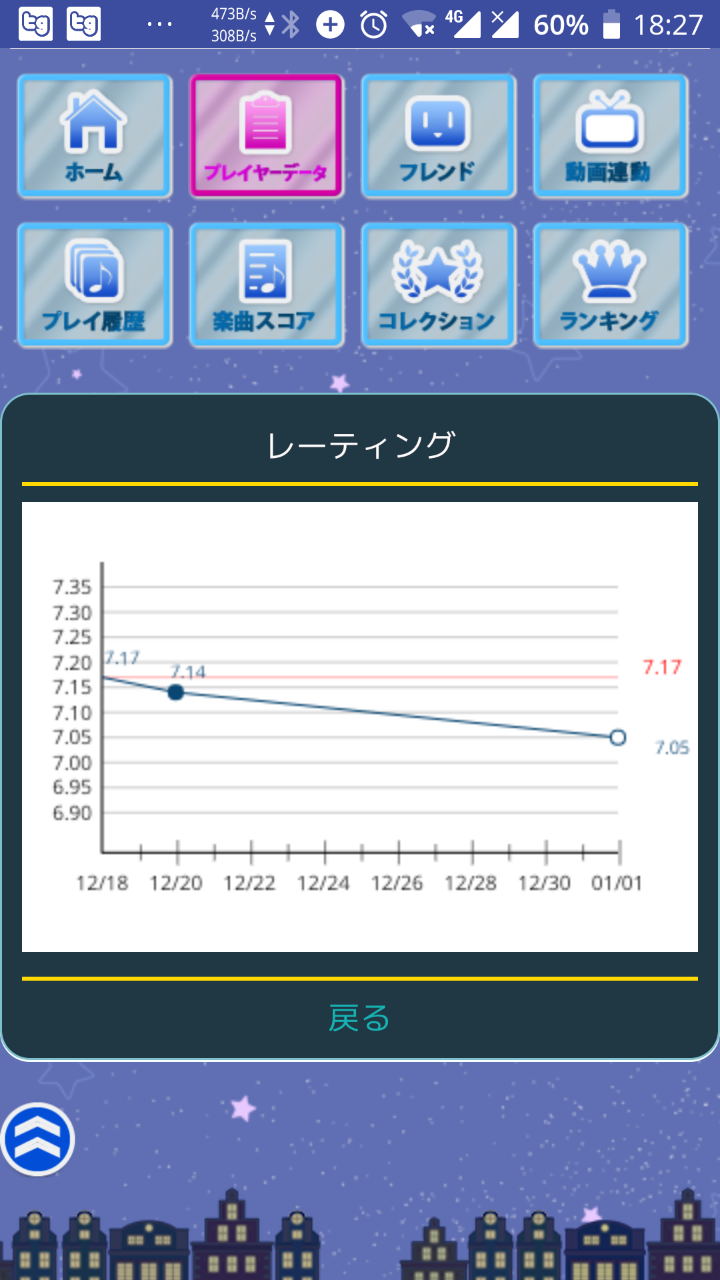
Task: View プレイ履歴 play history
Action: tap(95, 285)
